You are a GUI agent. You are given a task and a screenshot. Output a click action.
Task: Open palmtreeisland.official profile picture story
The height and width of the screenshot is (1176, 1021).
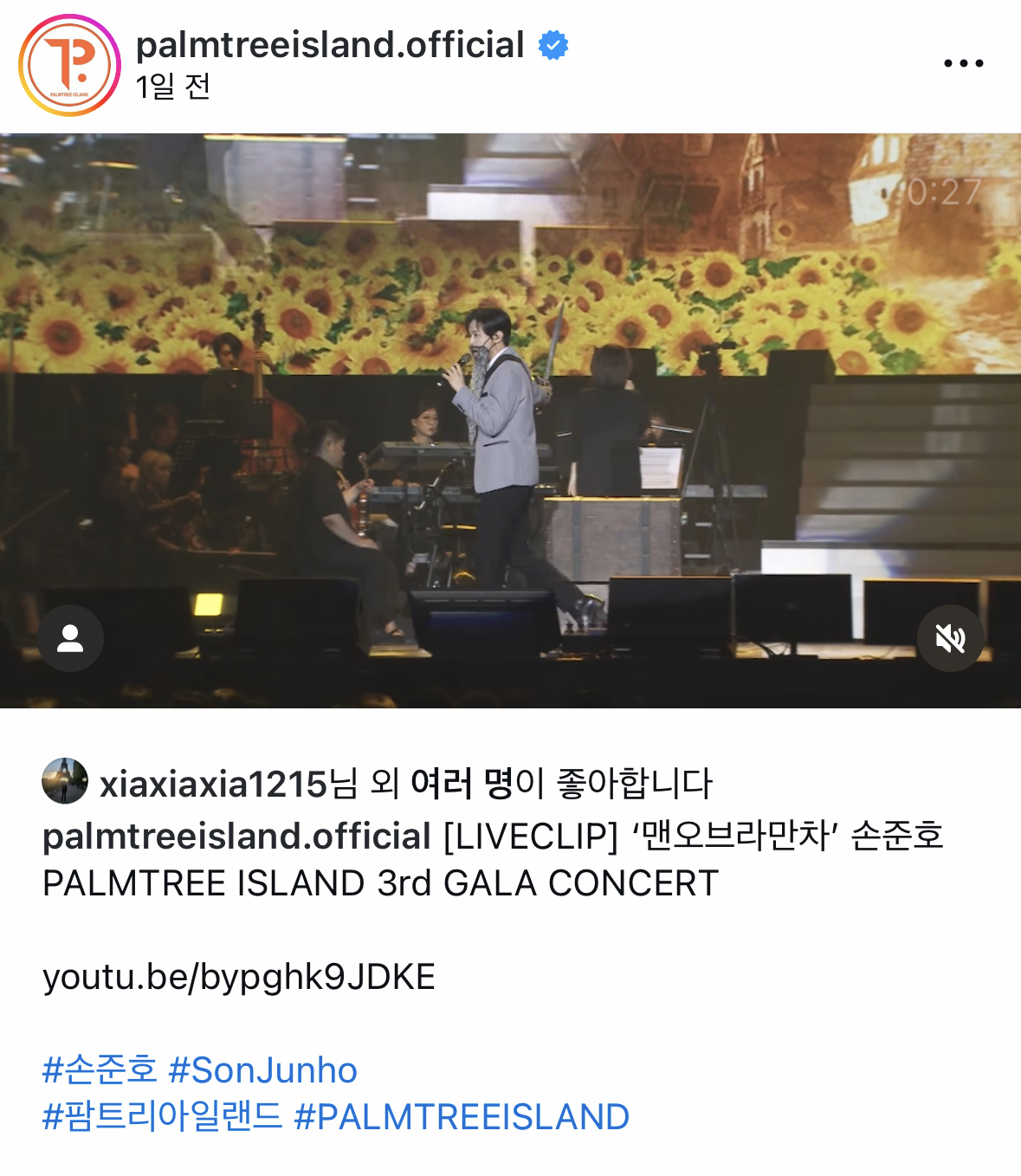pos(69,66)
